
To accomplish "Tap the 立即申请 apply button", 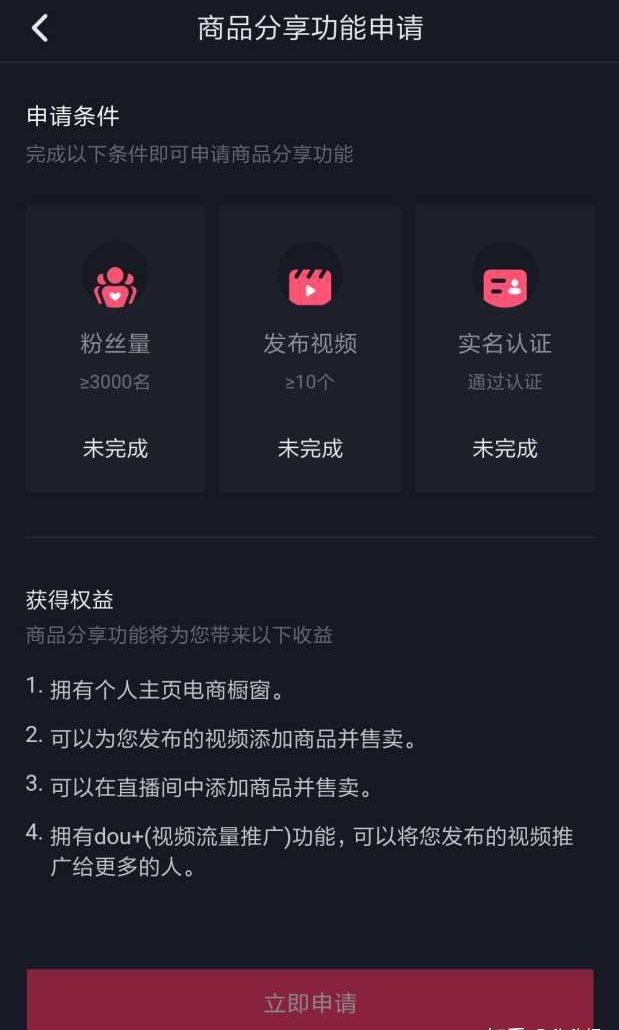I will (x=310, y=1000).
